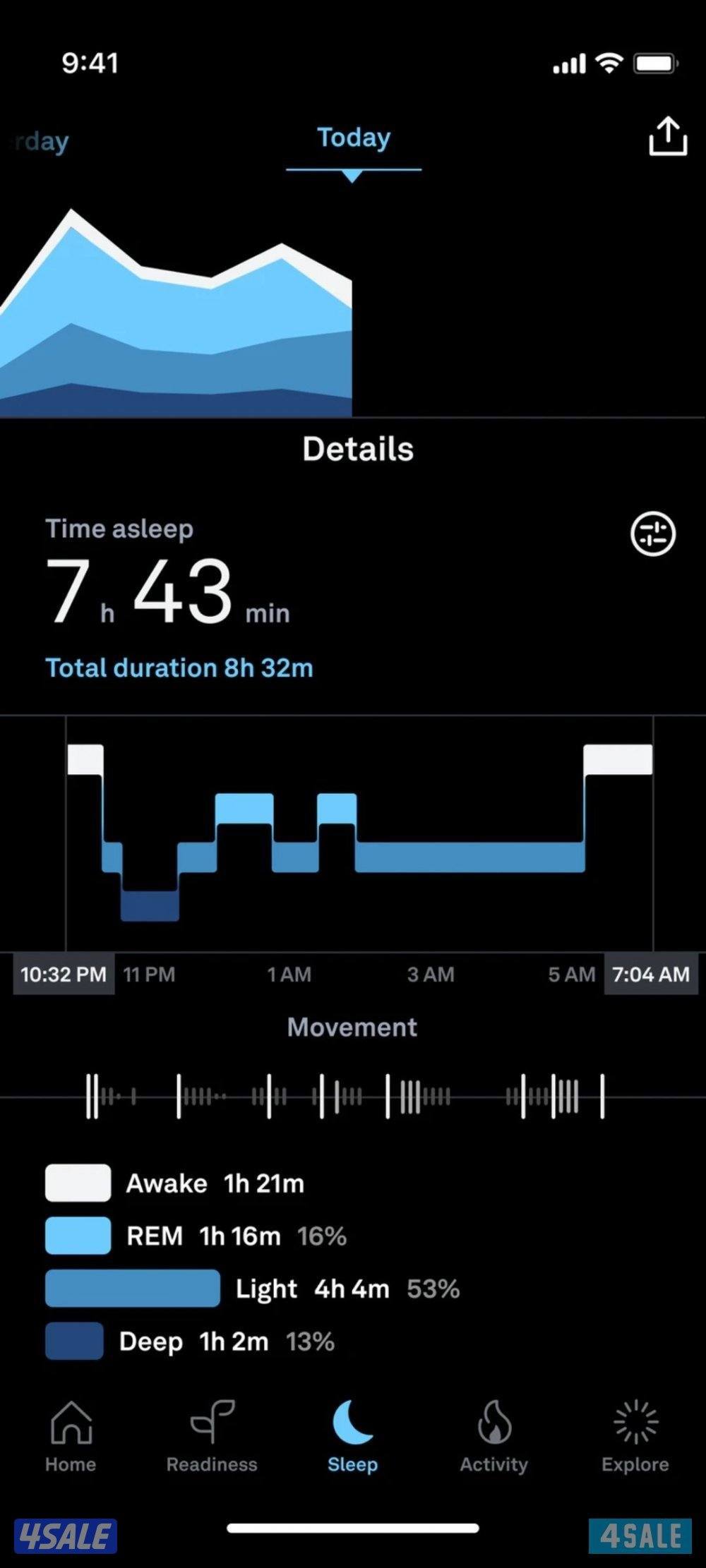Screen dimensions: 706x1568
Task: Select the Today tab
Action: pyautogui.click(x=352, y=138)
